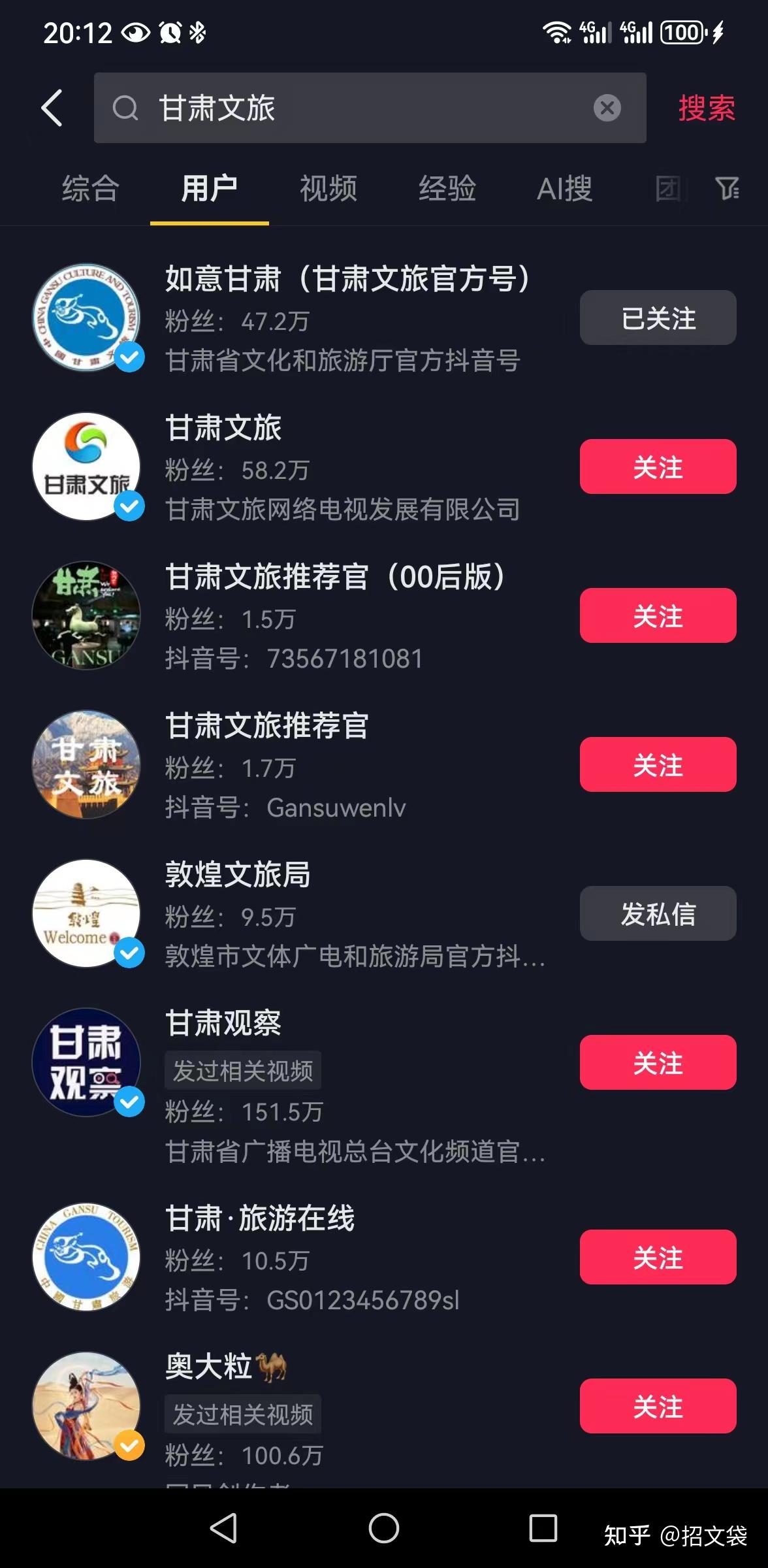
Task: Follow the account with ID Gansuwenlv
Action: (x=658, y=764)
